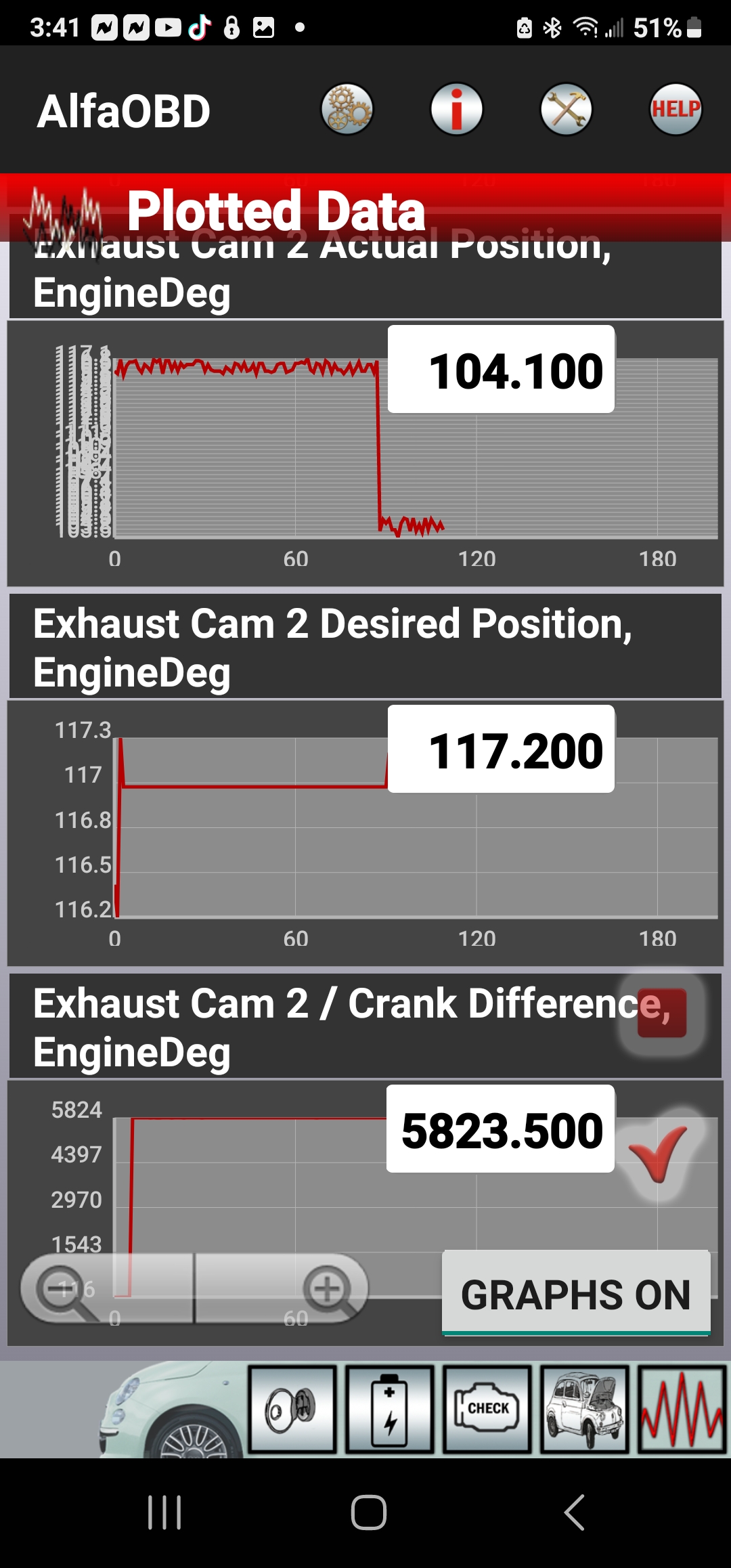Open the info icon
Image resolution: width=731 pixels, height=1568 pixels.
[457, 110]
